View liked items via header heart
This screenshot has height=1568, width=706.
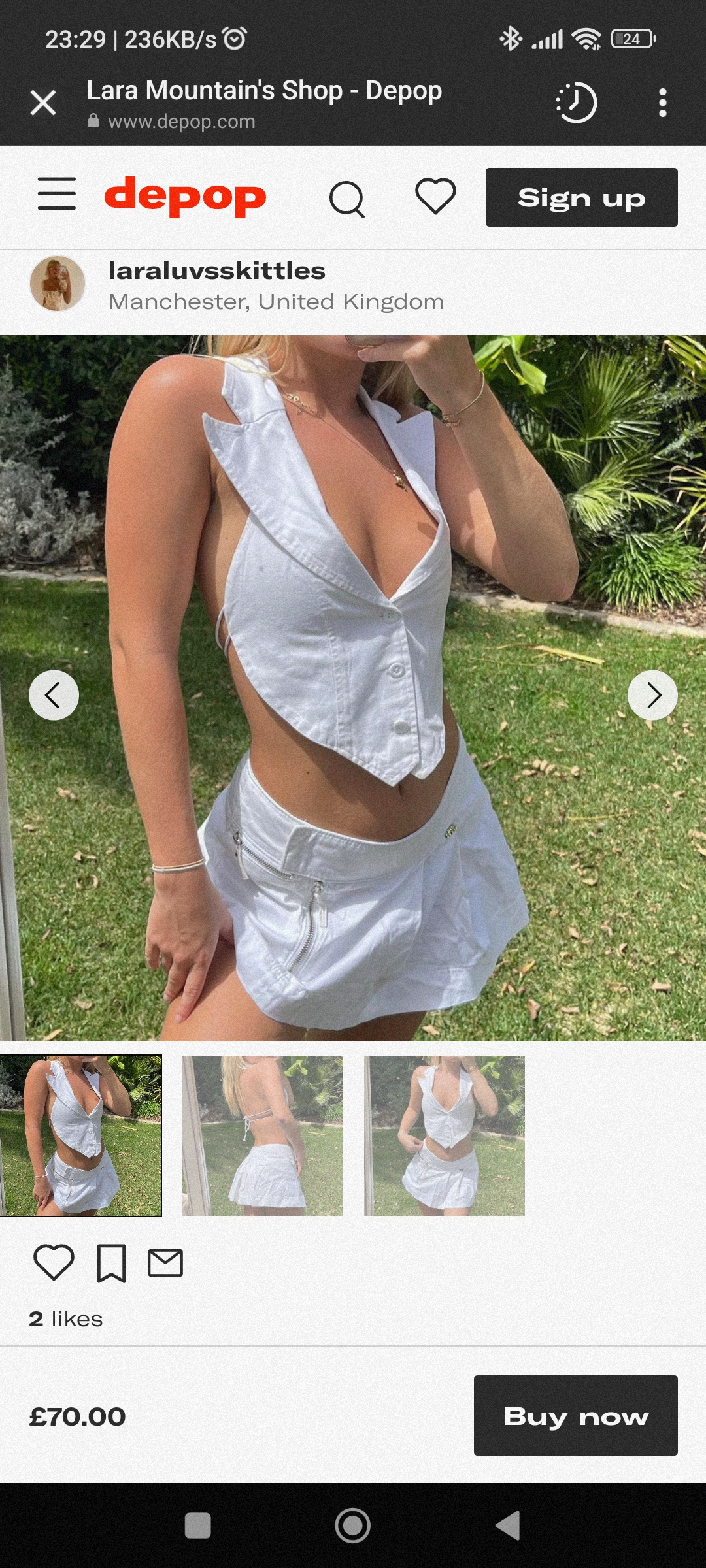(x=435, y=196)
